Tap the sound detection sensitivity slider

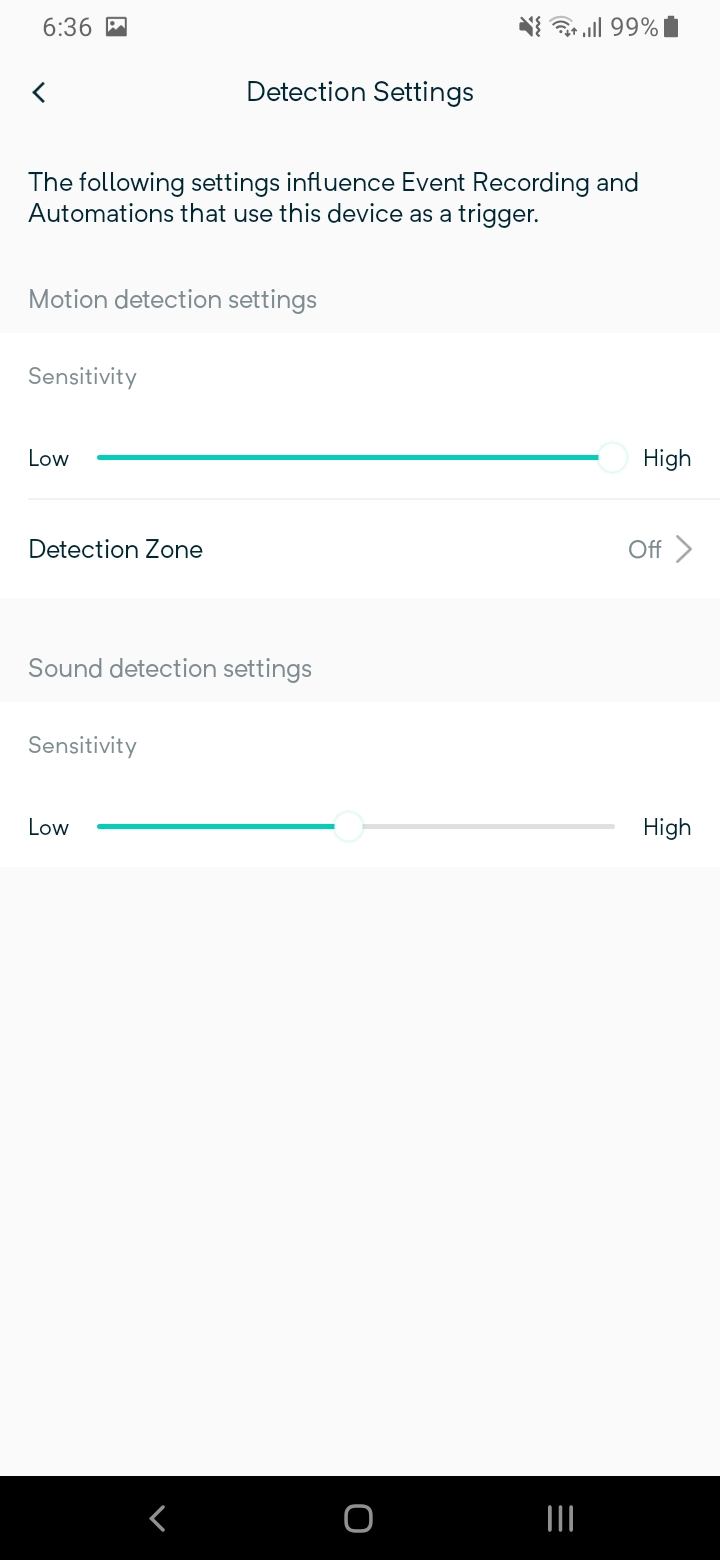point(356,827)
